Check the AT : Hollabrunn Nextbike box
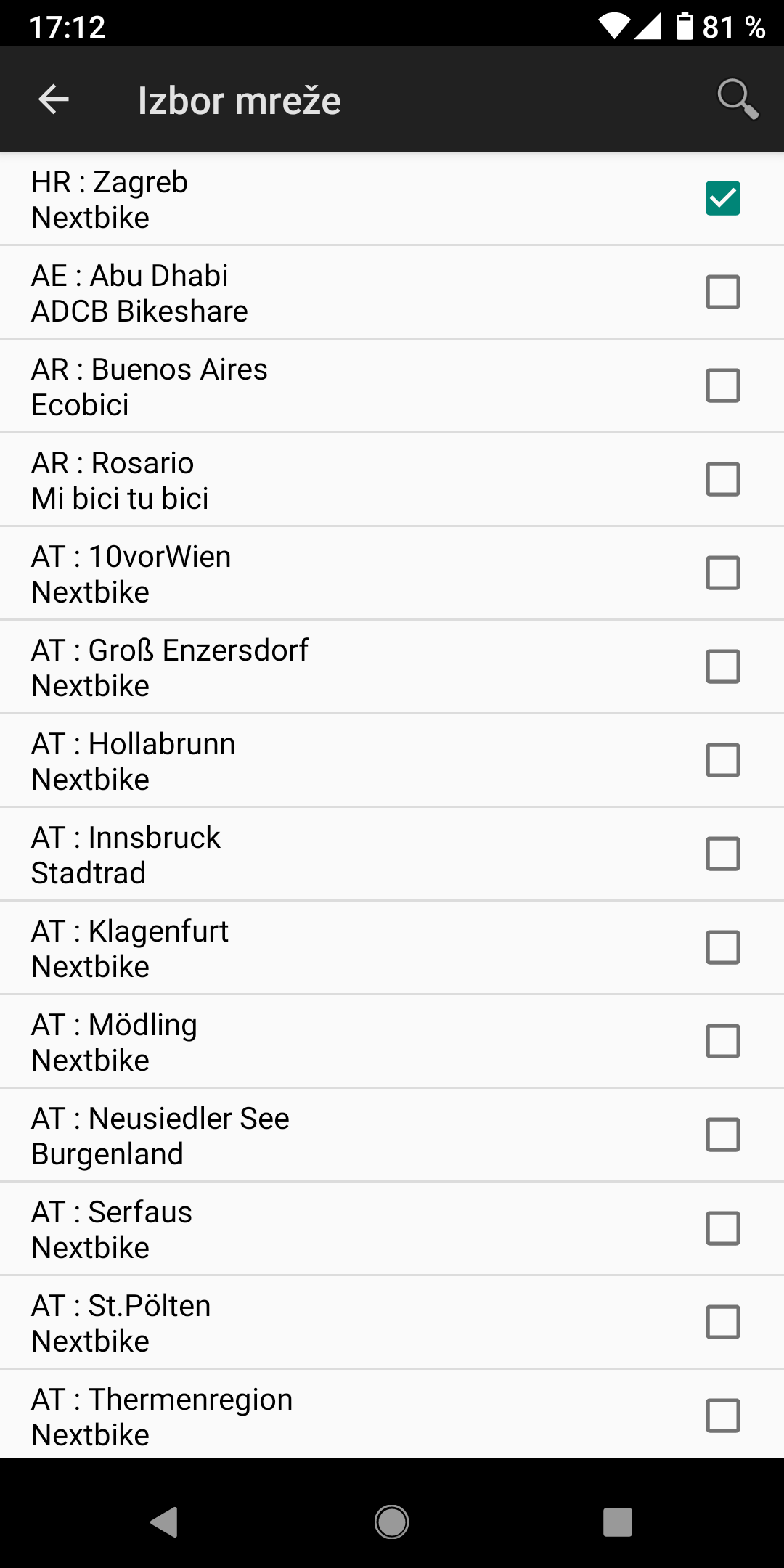This screenshot has height=1568, width=784. click(723, 760)
